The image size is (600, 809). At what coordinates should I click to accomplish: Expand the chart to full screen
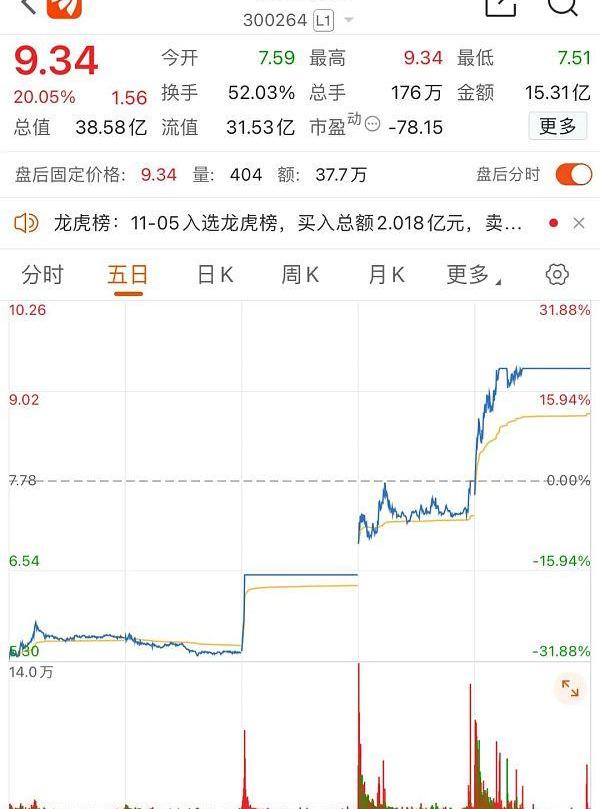click(x=570, y=688)
